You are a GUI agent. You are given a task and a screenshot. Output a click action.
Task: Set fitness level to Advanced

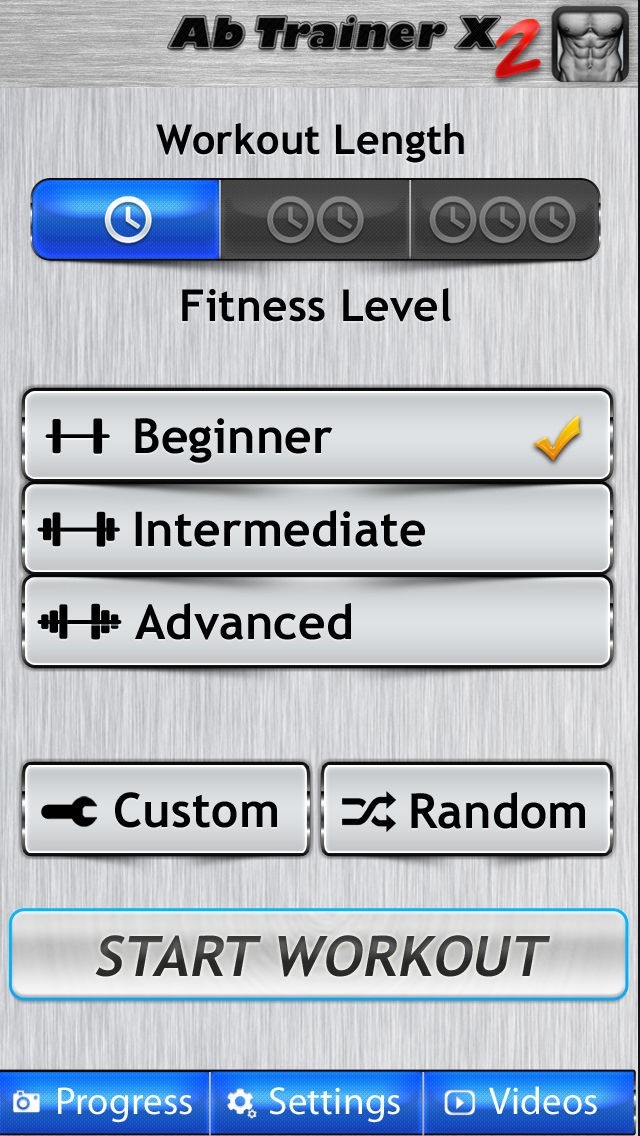point(317,622)
